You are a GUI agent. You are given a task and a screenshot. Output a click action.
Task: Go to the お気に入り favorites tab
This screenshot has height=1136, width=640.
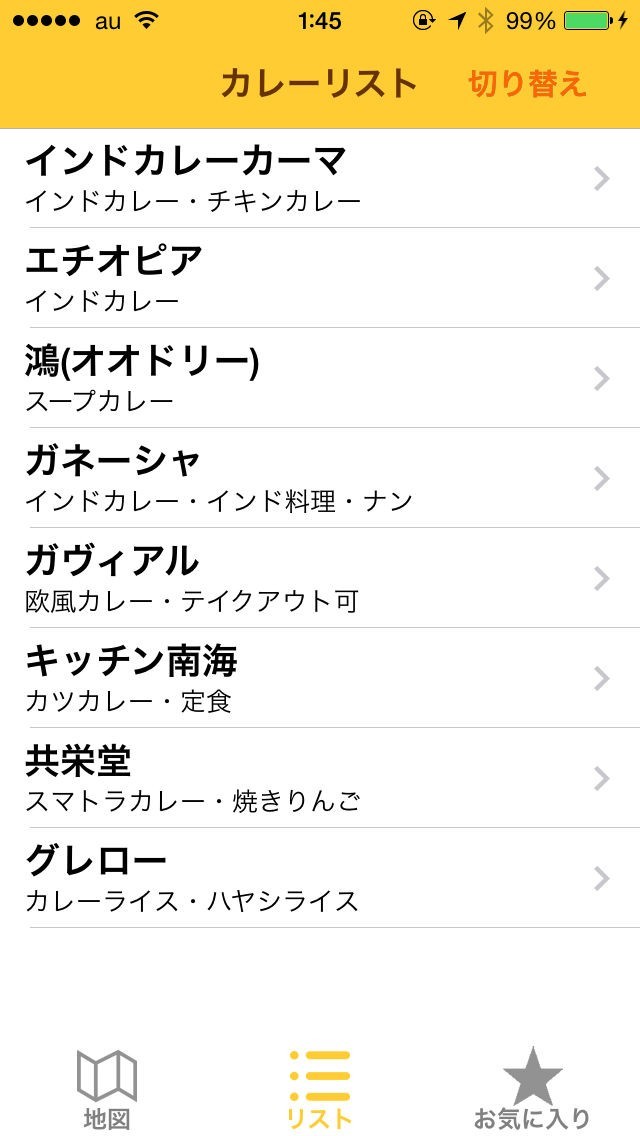(532, 1088)
